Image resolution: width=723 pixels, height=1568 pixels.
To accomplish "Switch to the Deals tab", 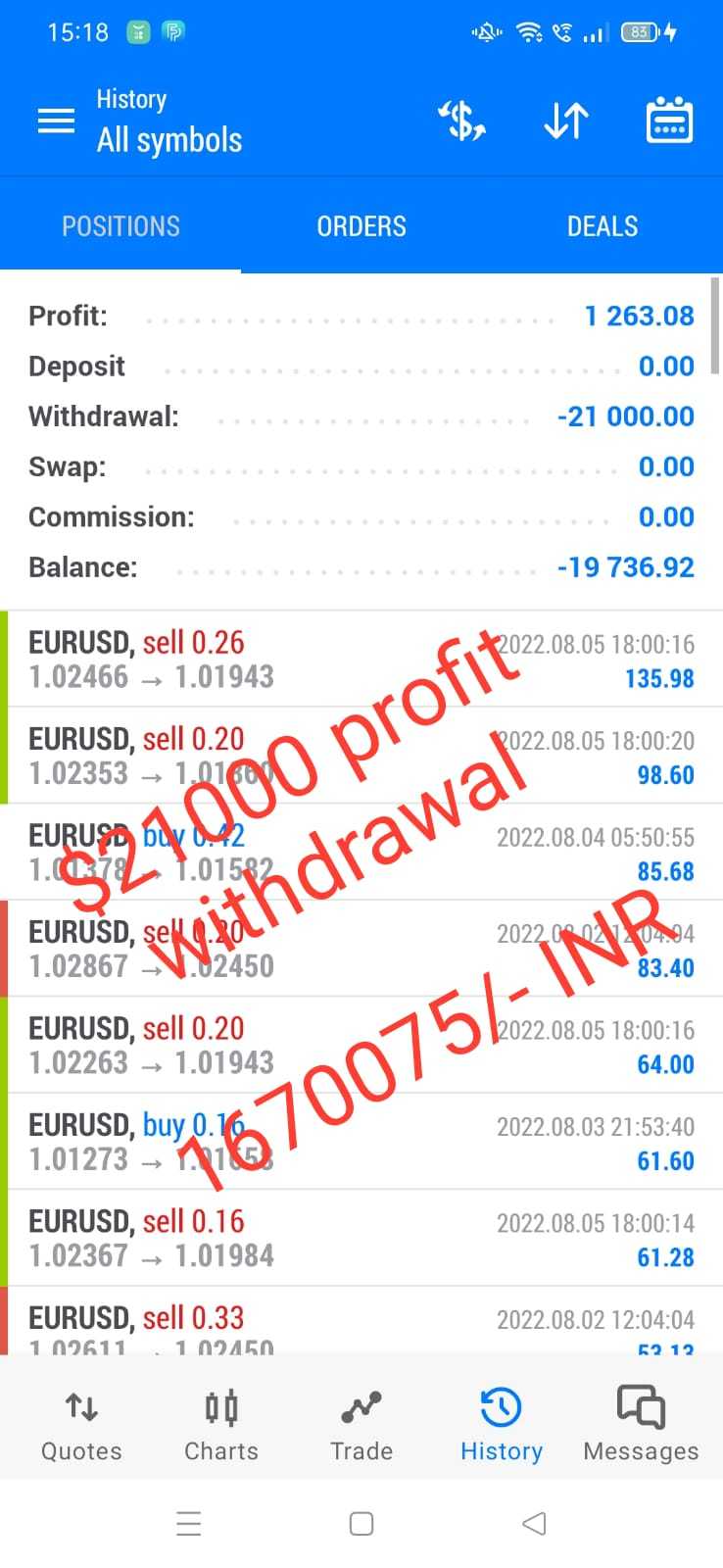I will [602, 226].
